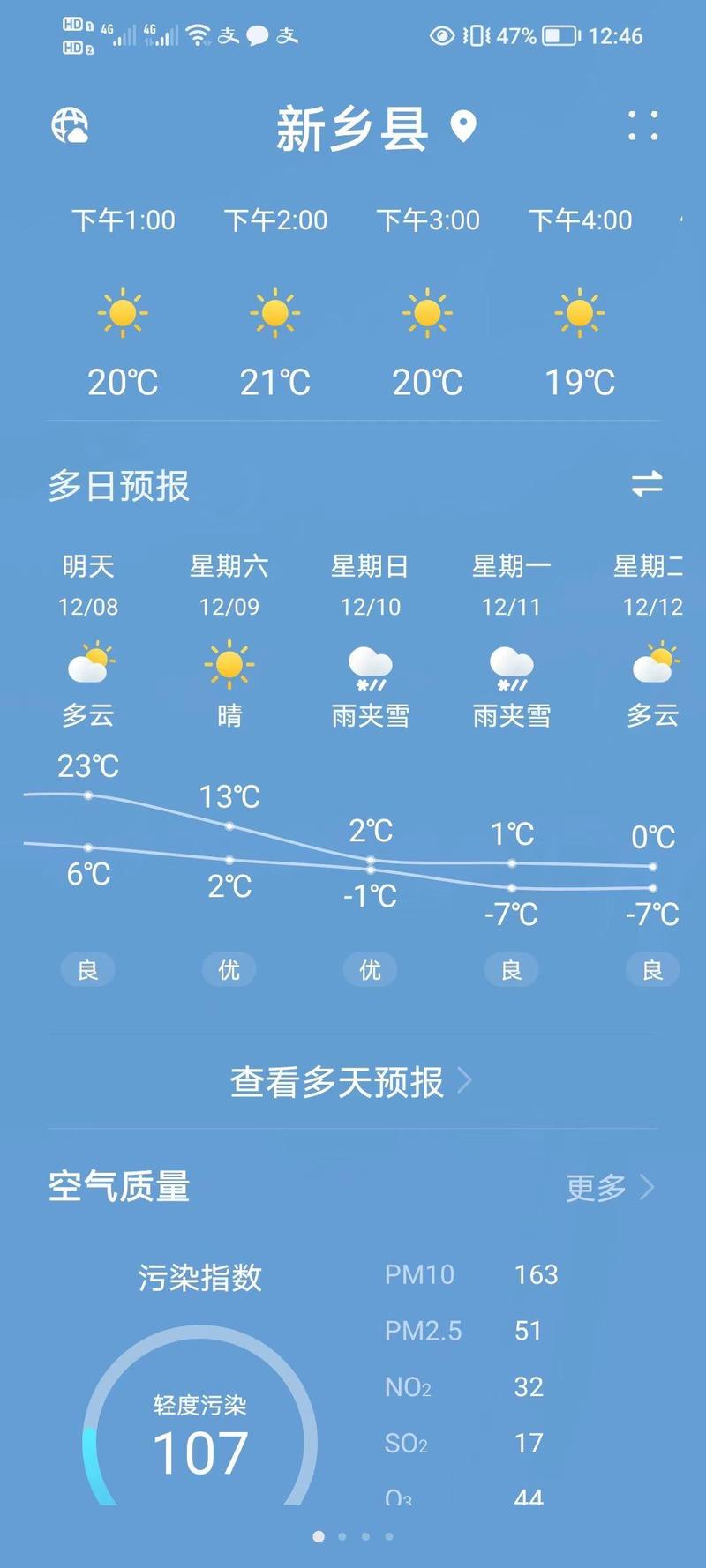Select the 多日预报 section header
Viewport: 706px width, 1568px height.
[120, 486]
